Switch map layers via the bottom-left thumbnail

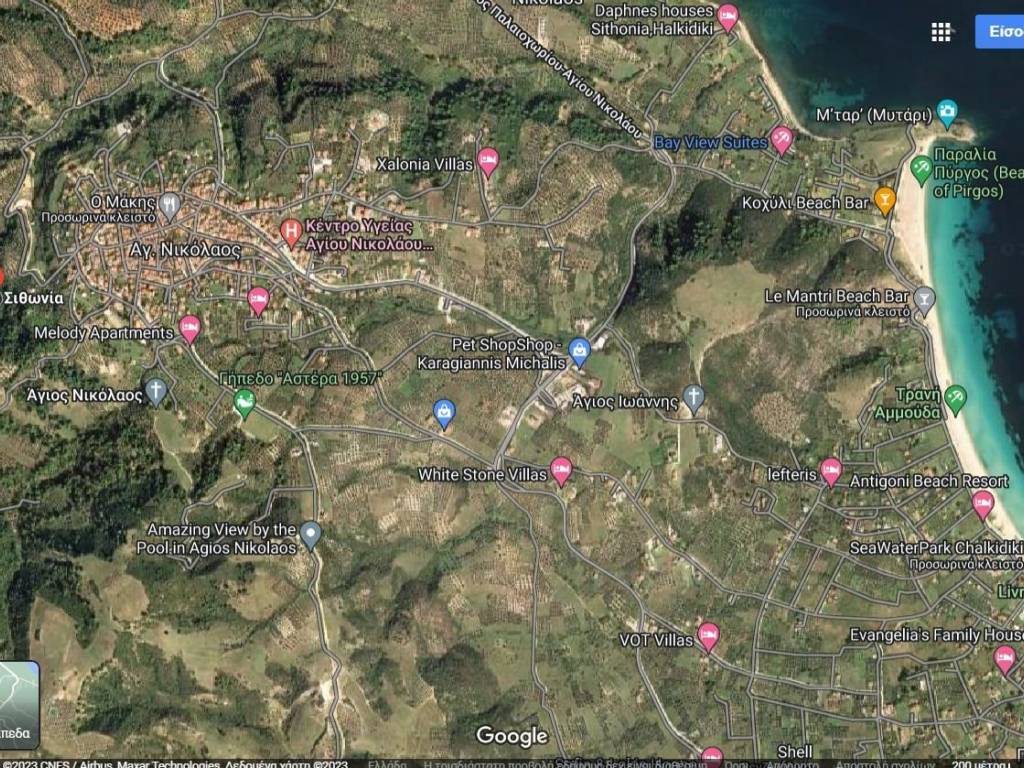(19, 705)
